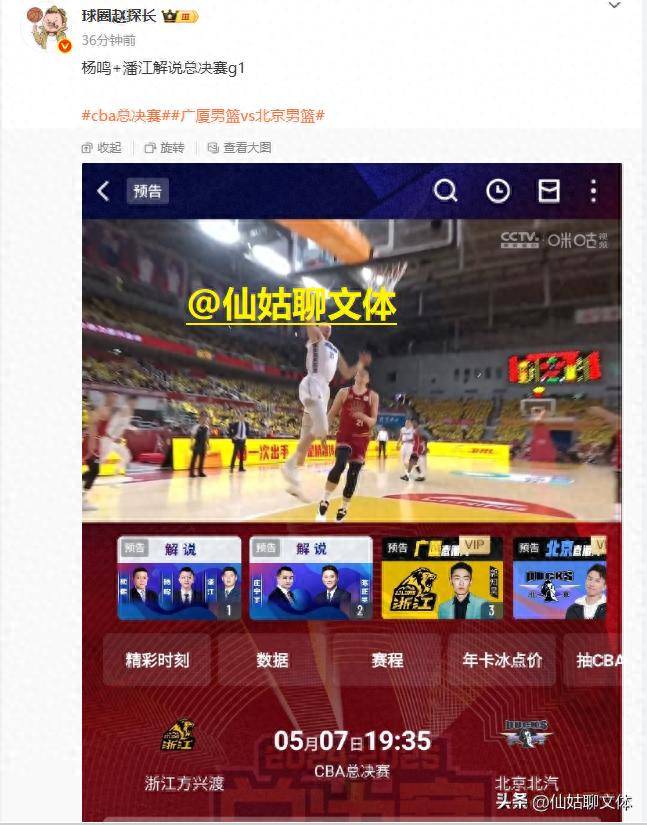The height and width of the screenshot is (825, 647).
Task: Open 球圈赵探长's profile avatar
Action: (47, 27)
